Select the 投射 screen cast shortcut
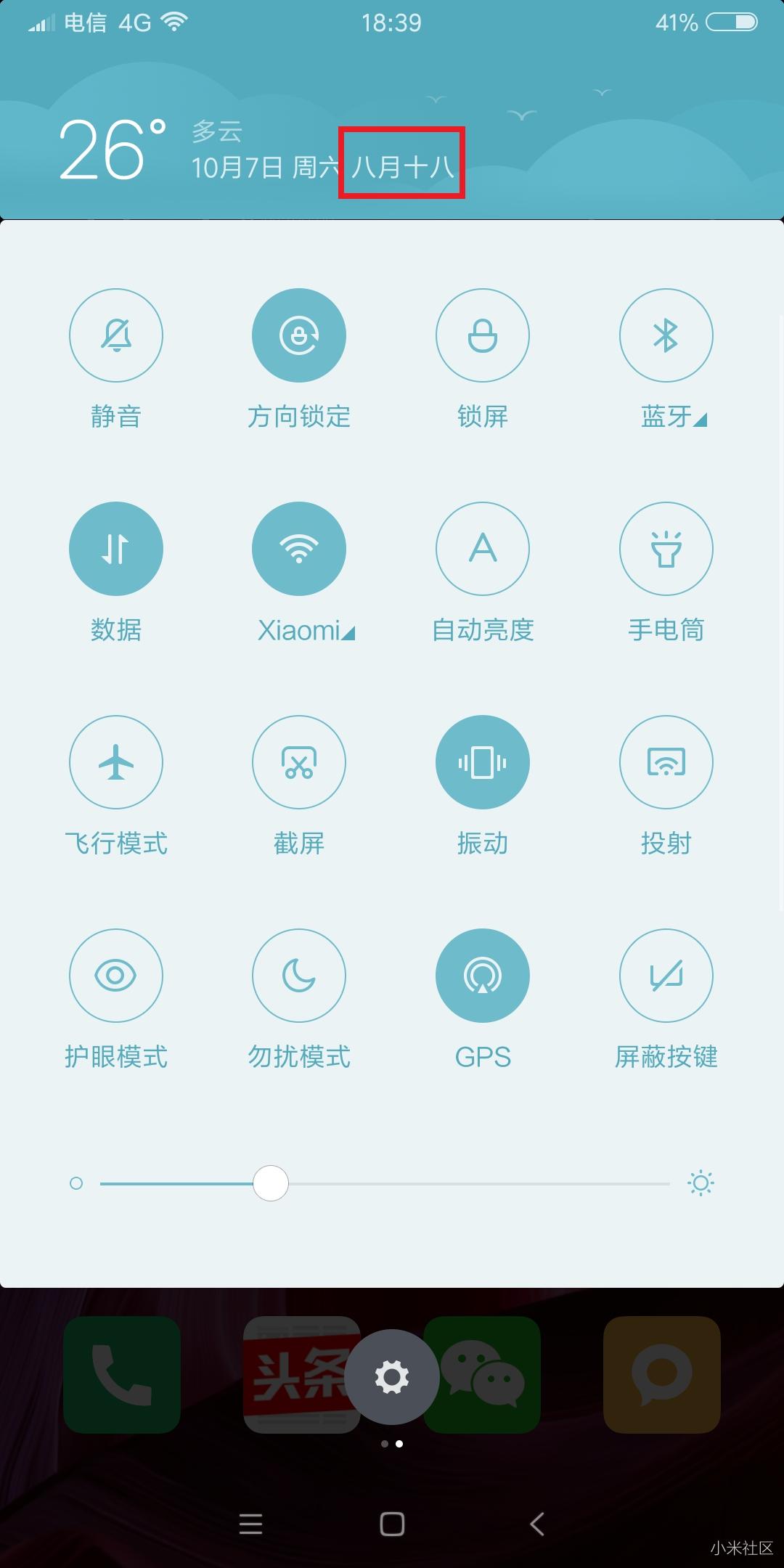The height and width of the screenshot is (1568, 784). (666, 762)
